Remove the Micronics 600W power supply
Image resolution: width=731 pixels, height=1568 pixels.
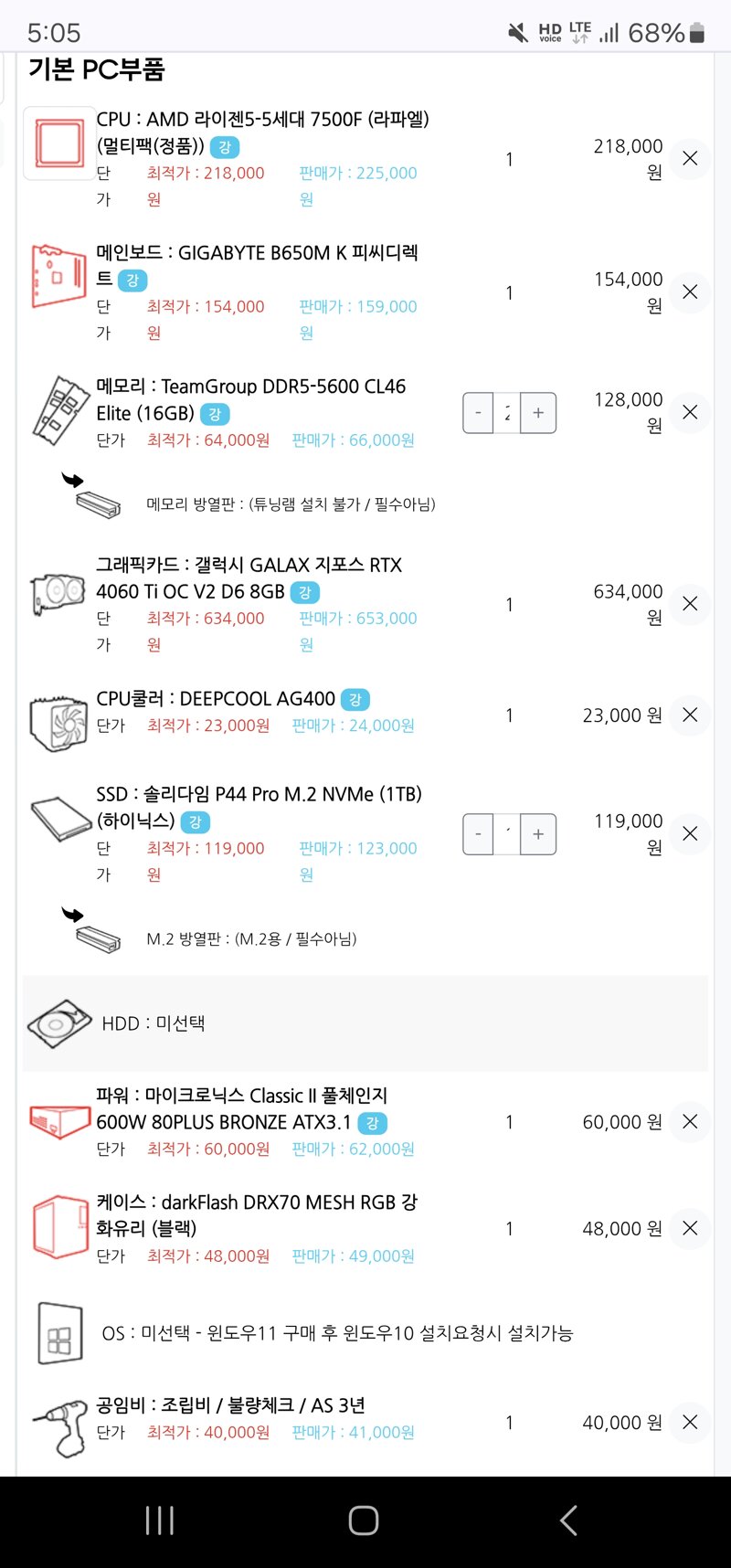[x=690, y=1121]
